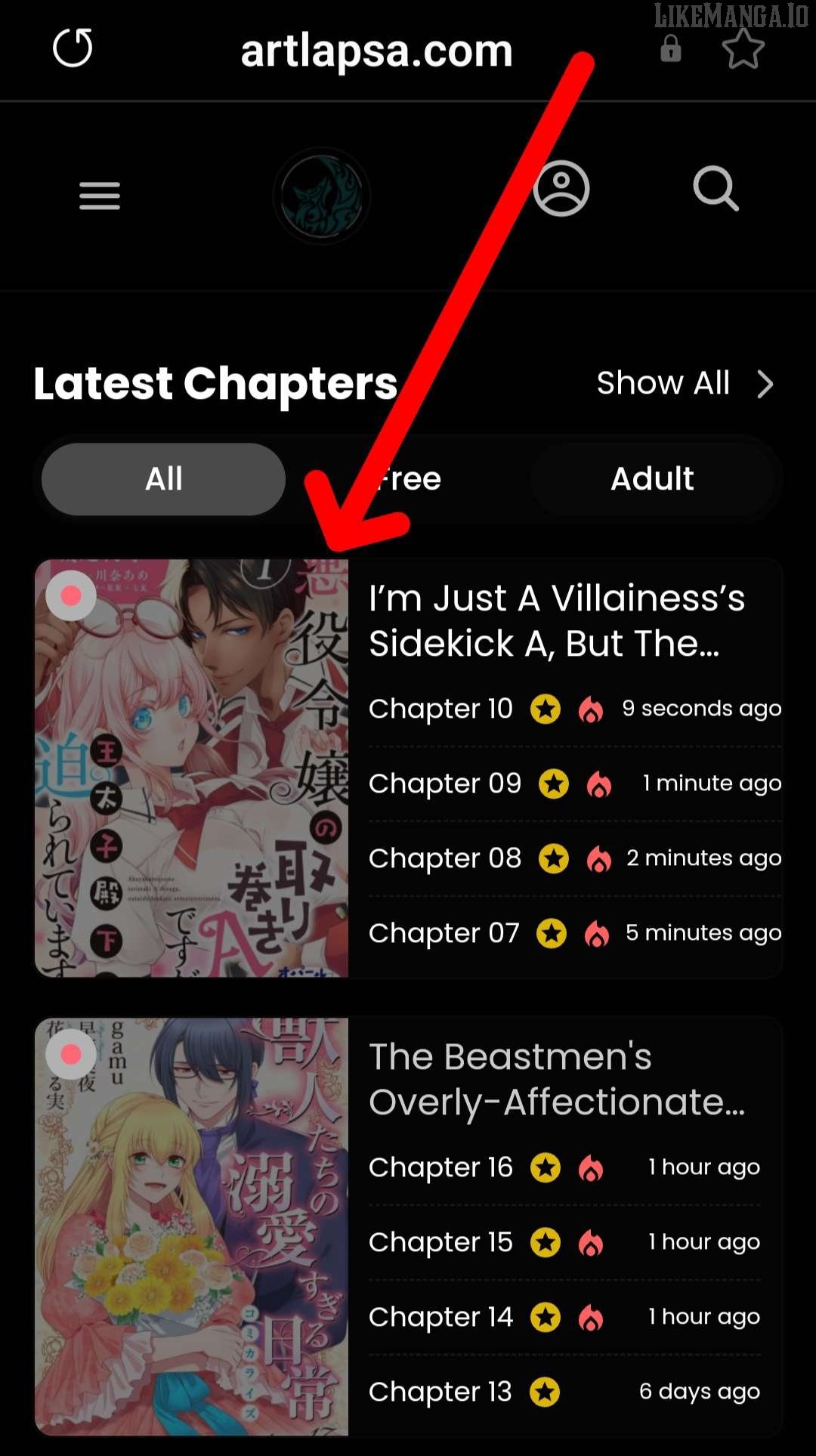
Task: Open the title I'm Just A Villainess's Sidekick A
Action: tap(556, 620)
